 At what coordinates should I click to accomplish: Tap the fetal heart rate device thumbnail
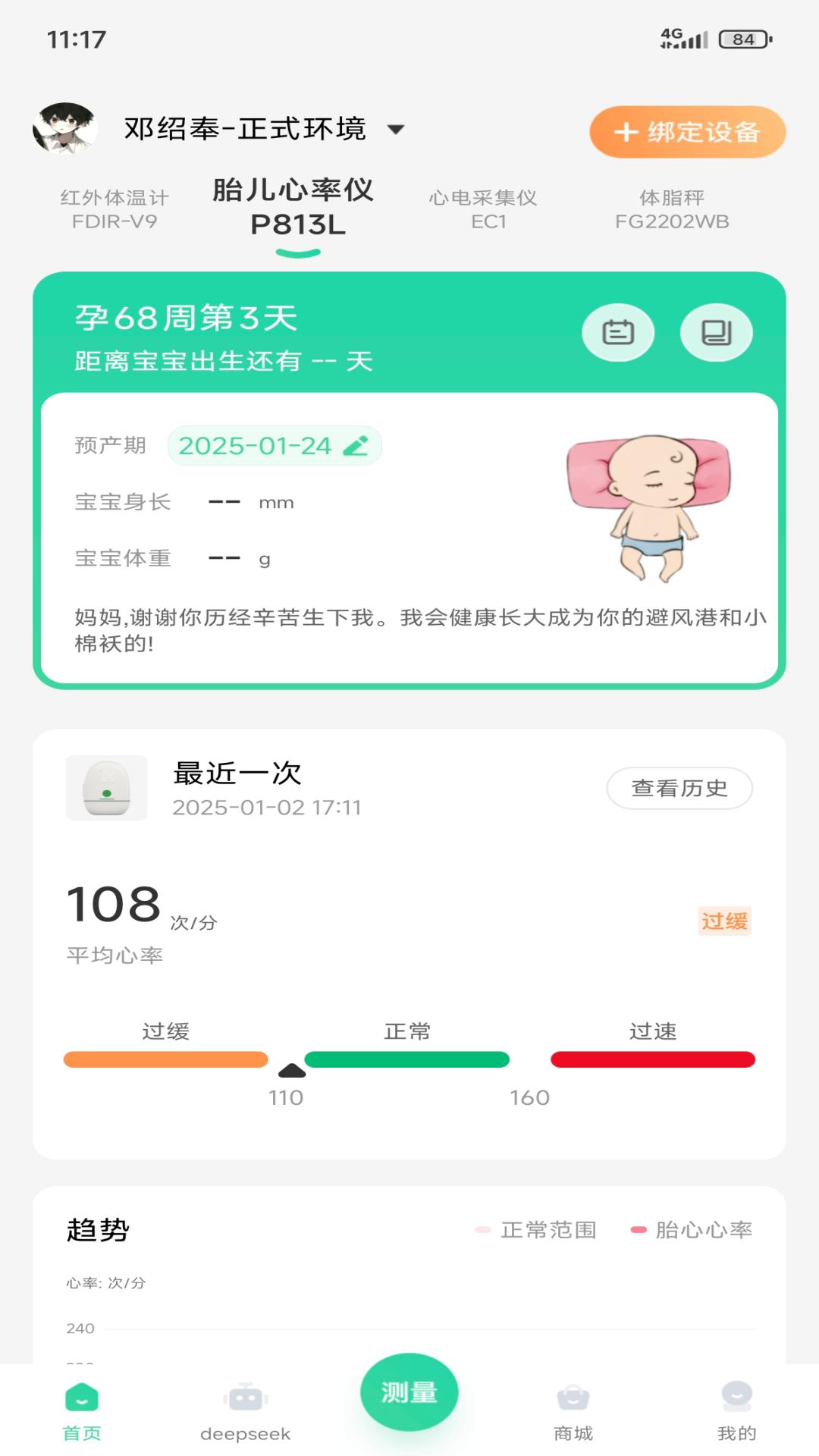(x=106, y=789)
